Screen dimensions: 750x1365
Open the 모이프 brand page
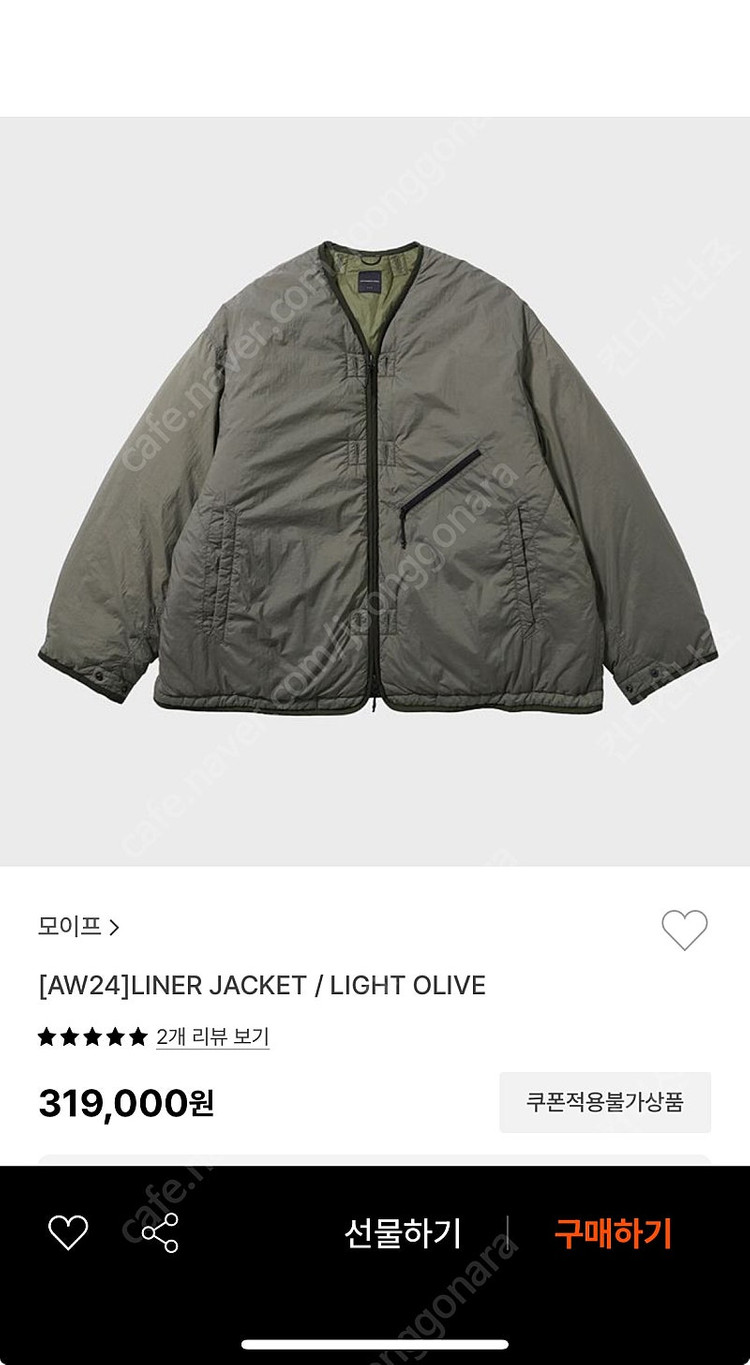(78, 927)
